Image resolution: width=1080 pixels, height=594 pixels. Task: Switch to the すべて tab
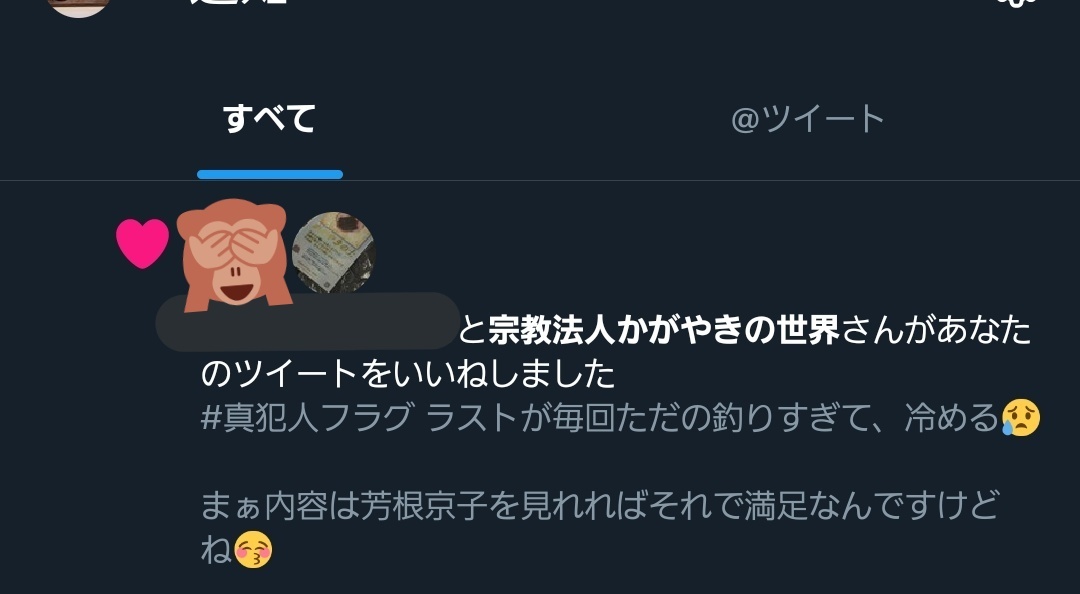(x=270, y=120)
